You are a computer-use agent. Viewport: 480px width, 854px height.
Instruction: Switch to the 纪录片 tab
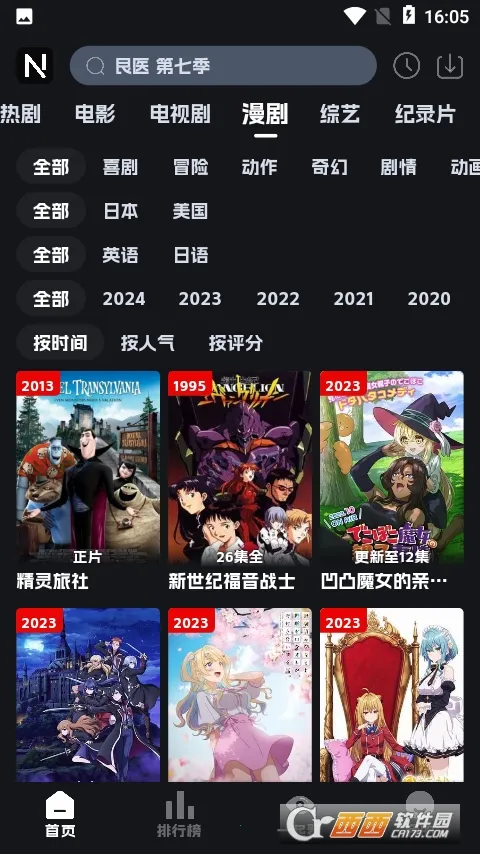[x=424, y=114]
